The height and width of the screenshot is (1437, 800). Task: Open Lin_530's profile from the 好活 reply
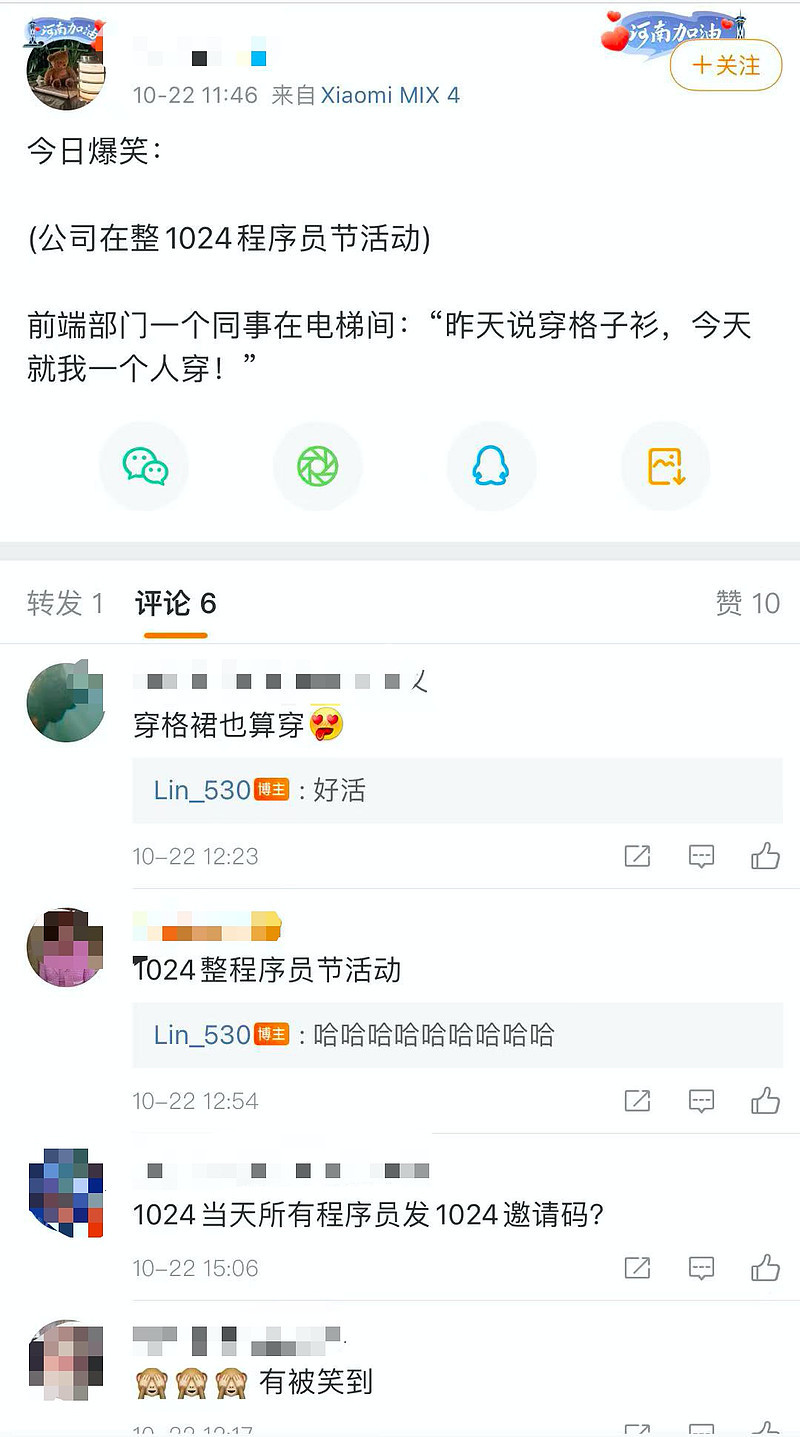tap(202, 790)
